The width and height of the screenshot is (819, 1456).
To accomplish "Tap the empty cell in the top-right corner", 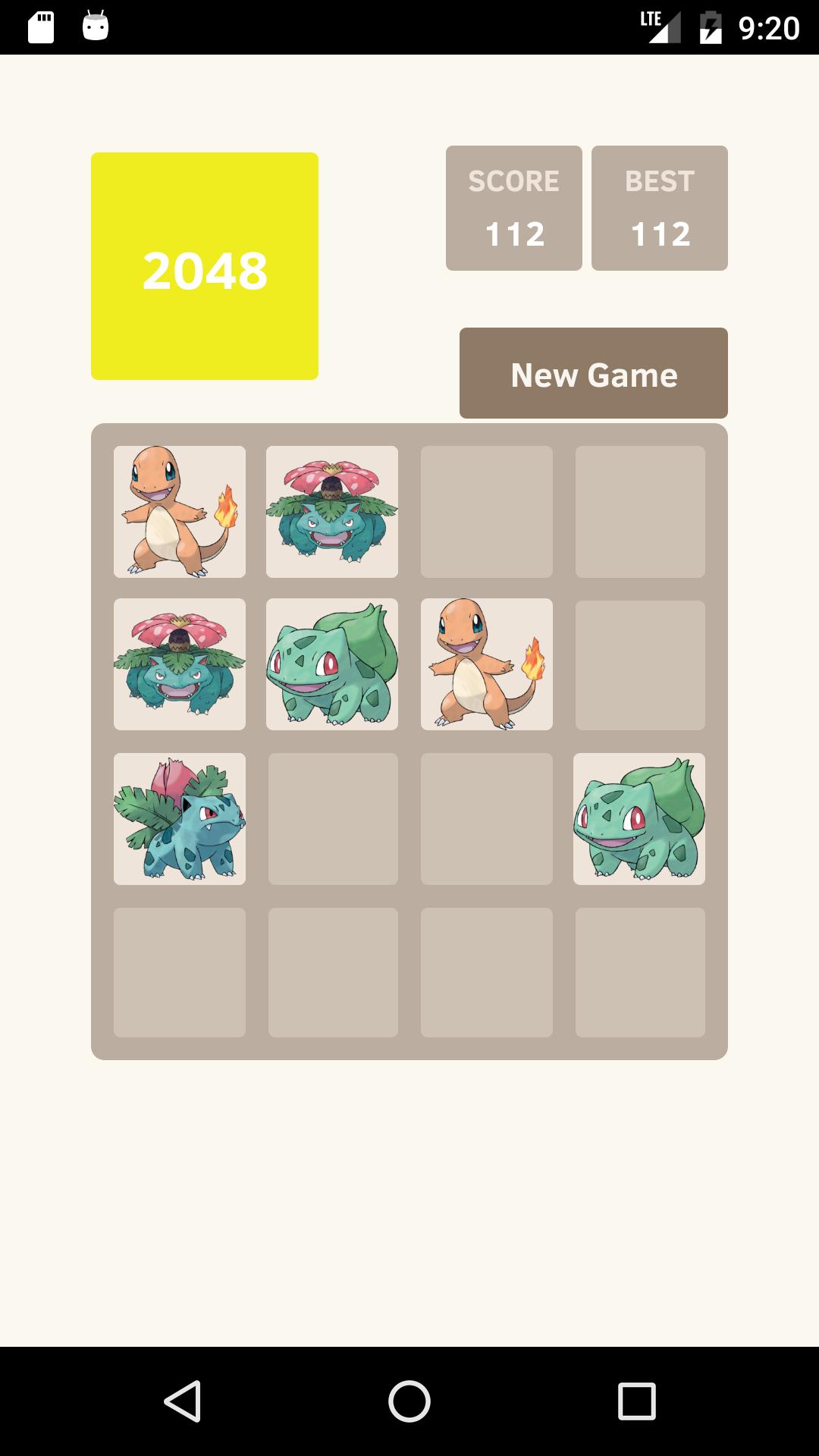I will click(x=640, y=512).
